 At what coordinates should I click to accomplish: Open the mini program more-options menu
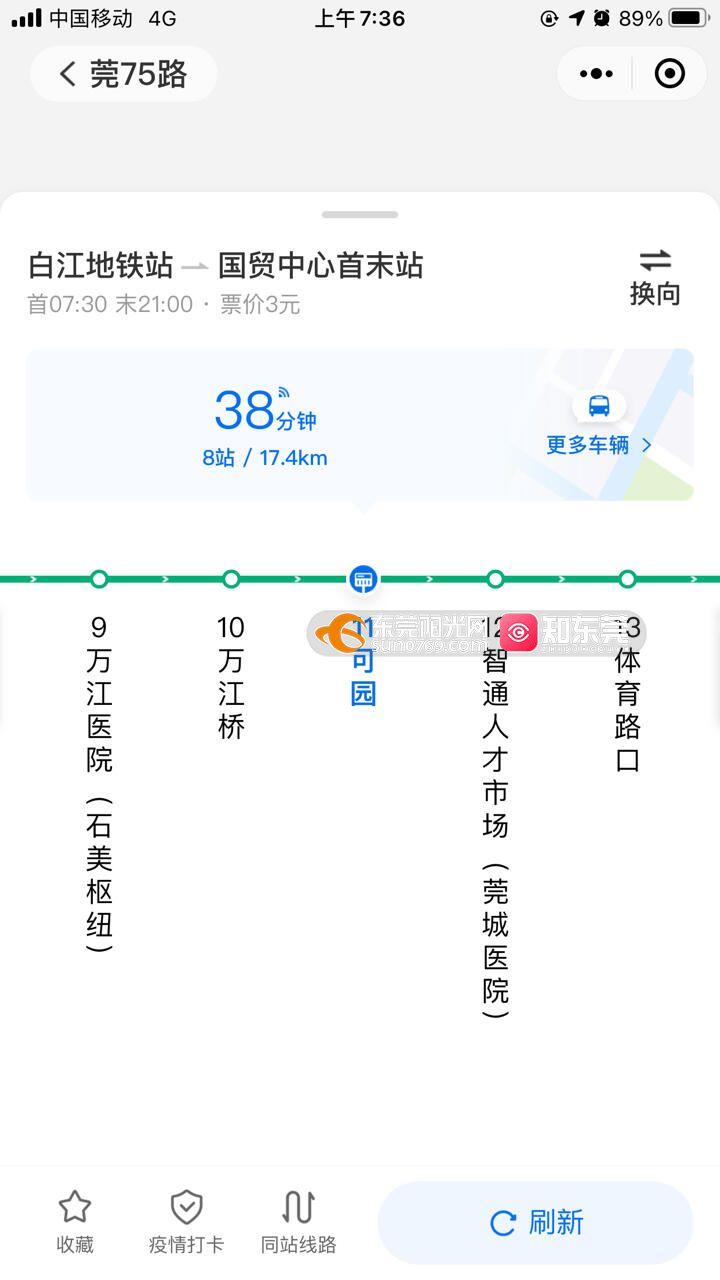coord(597,74)
